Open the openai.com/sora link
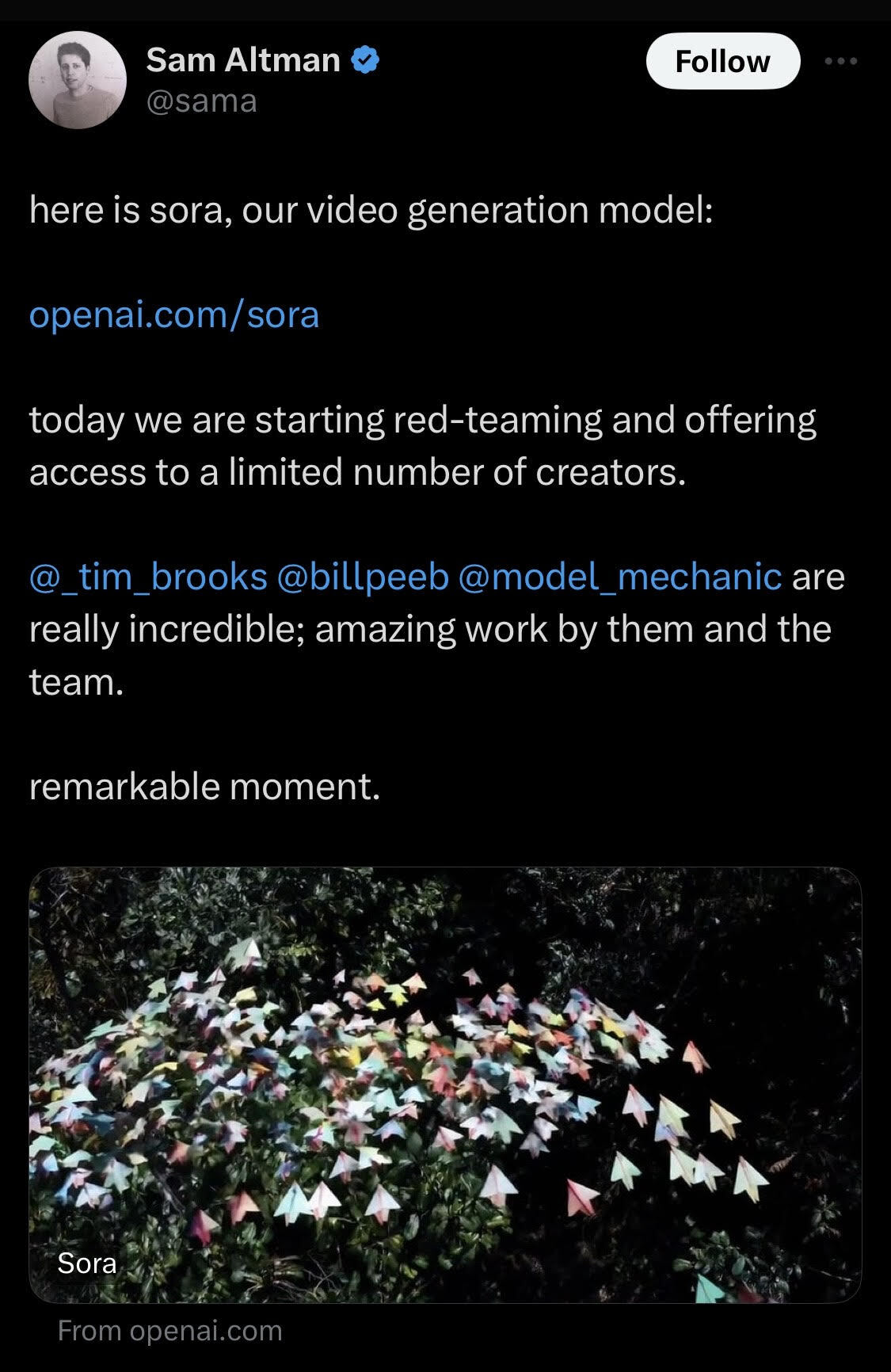 pyautogui.click(x=173, y=315)
